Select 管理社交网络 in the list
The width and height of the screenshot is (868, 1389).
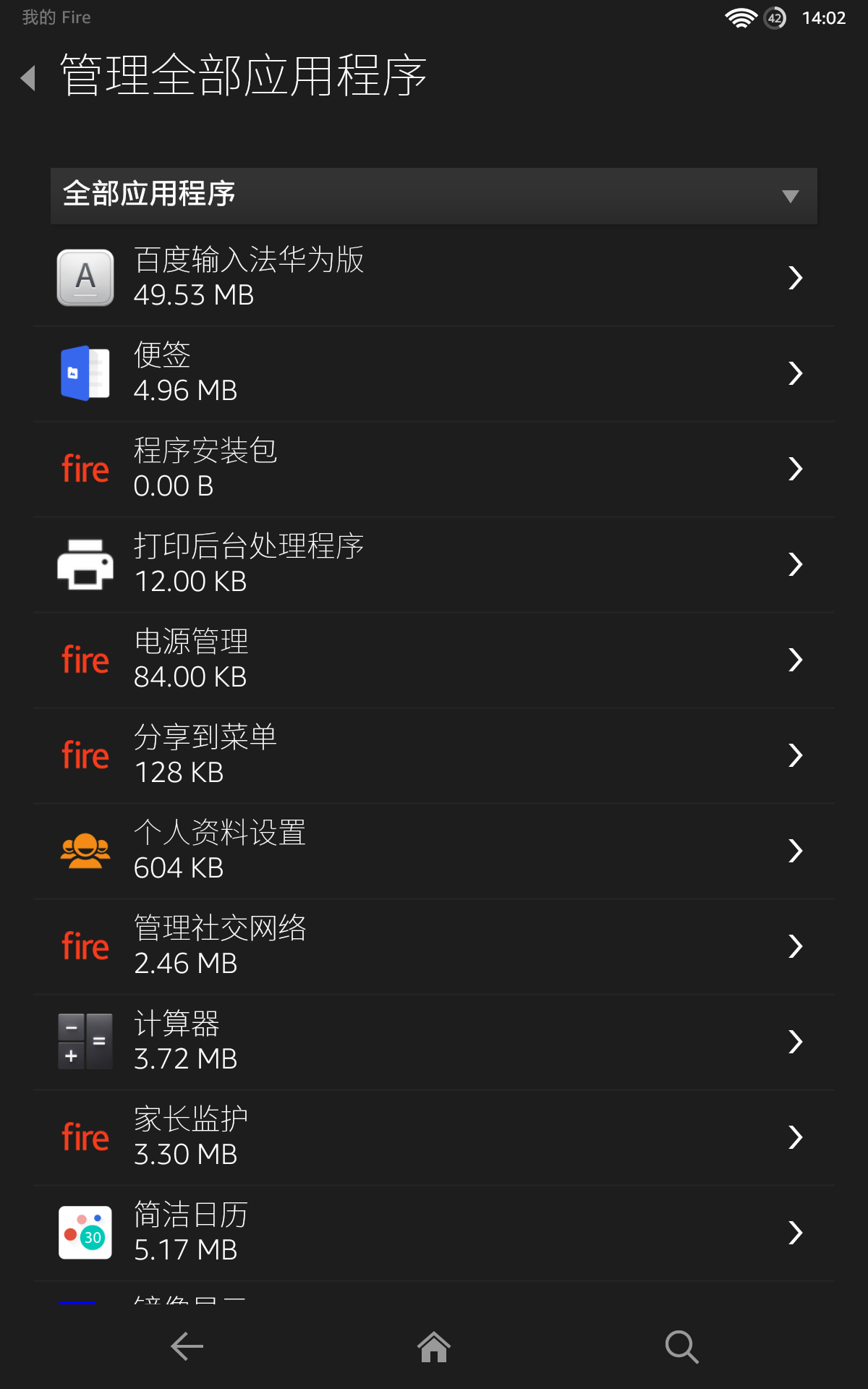pos(434,946)
